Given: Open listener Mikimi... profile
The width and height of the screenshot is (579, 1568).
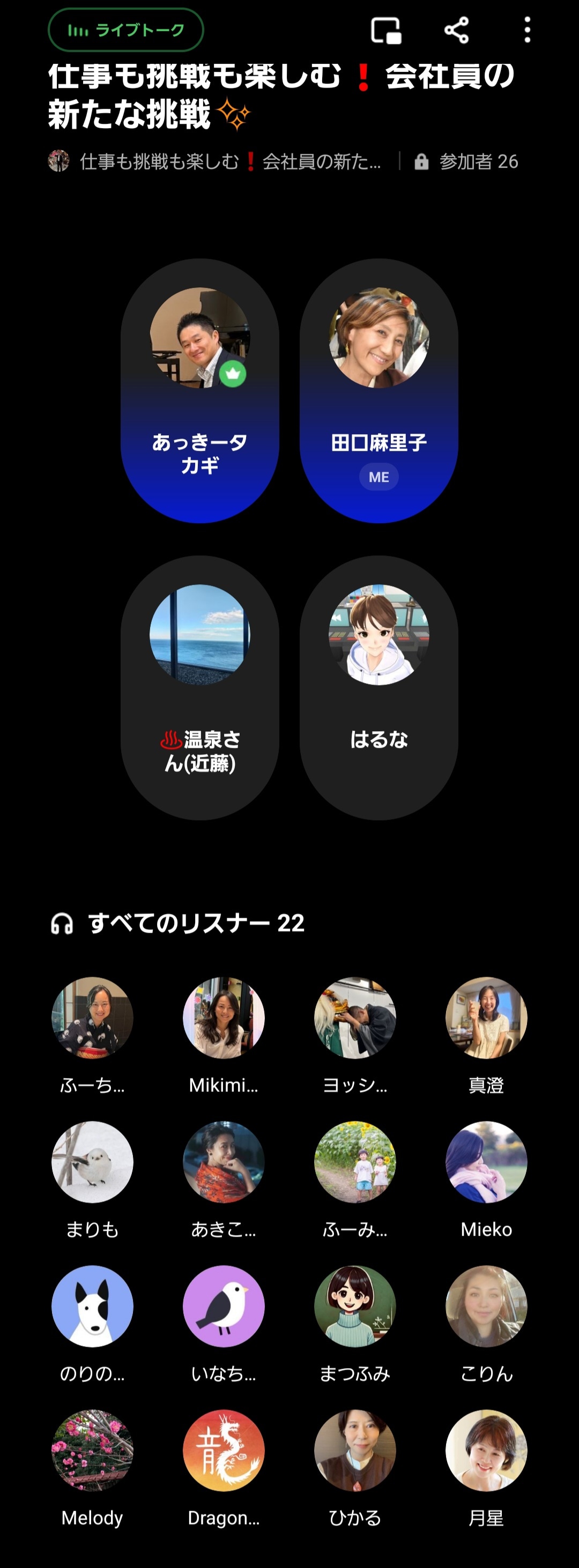Looking at the screenshot, I should coord(224,1018).
